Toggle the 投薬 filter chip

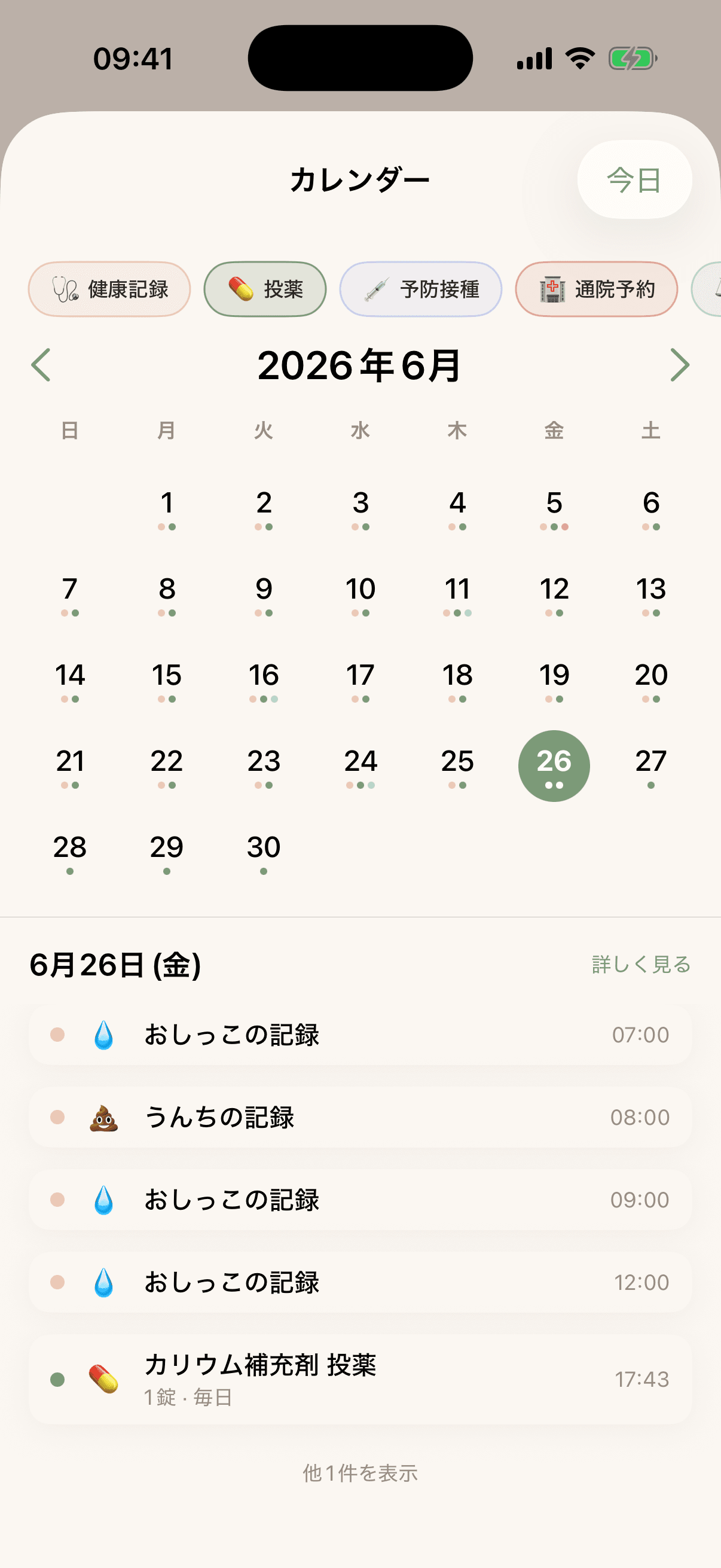(265, 289)
